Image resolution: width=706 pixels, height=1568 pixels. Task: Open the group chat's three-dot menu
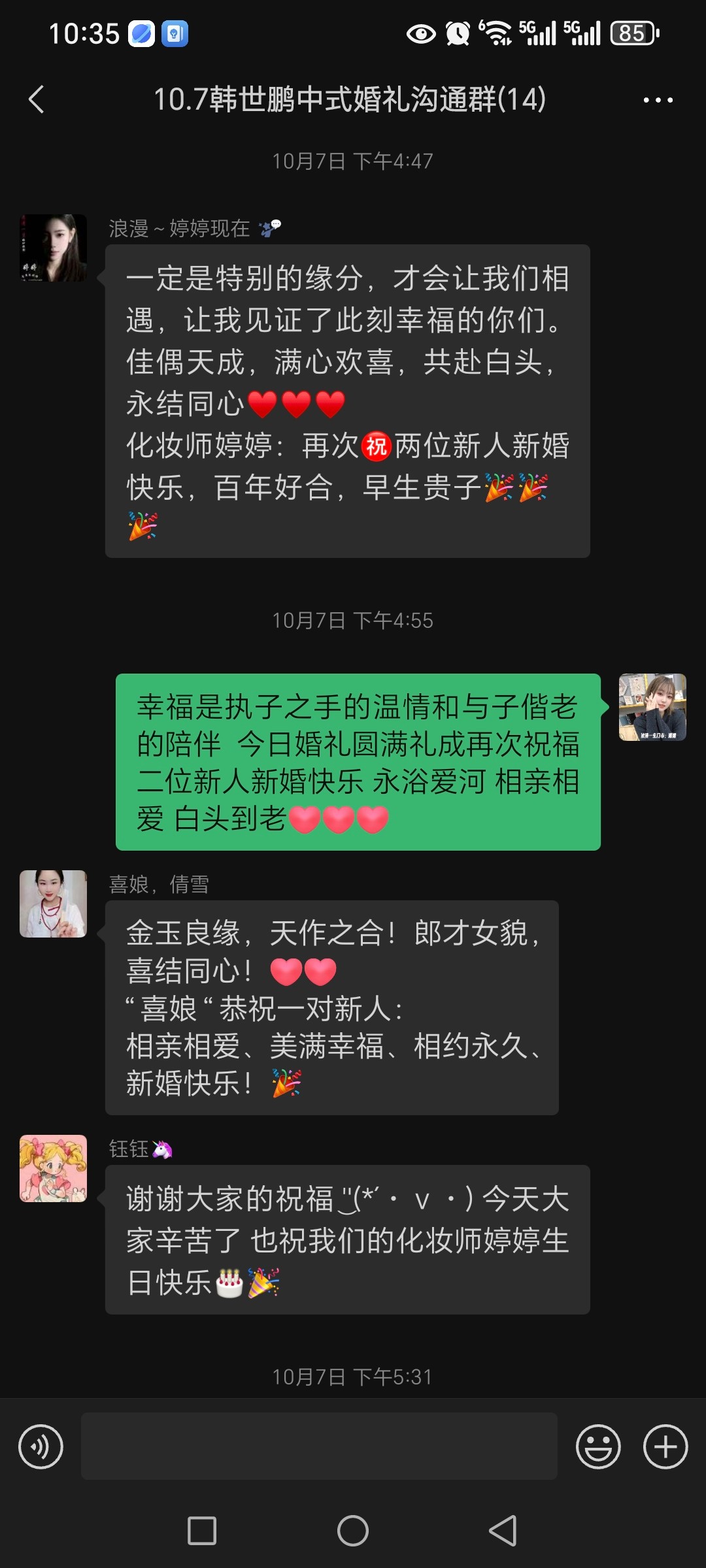point(658,100)
